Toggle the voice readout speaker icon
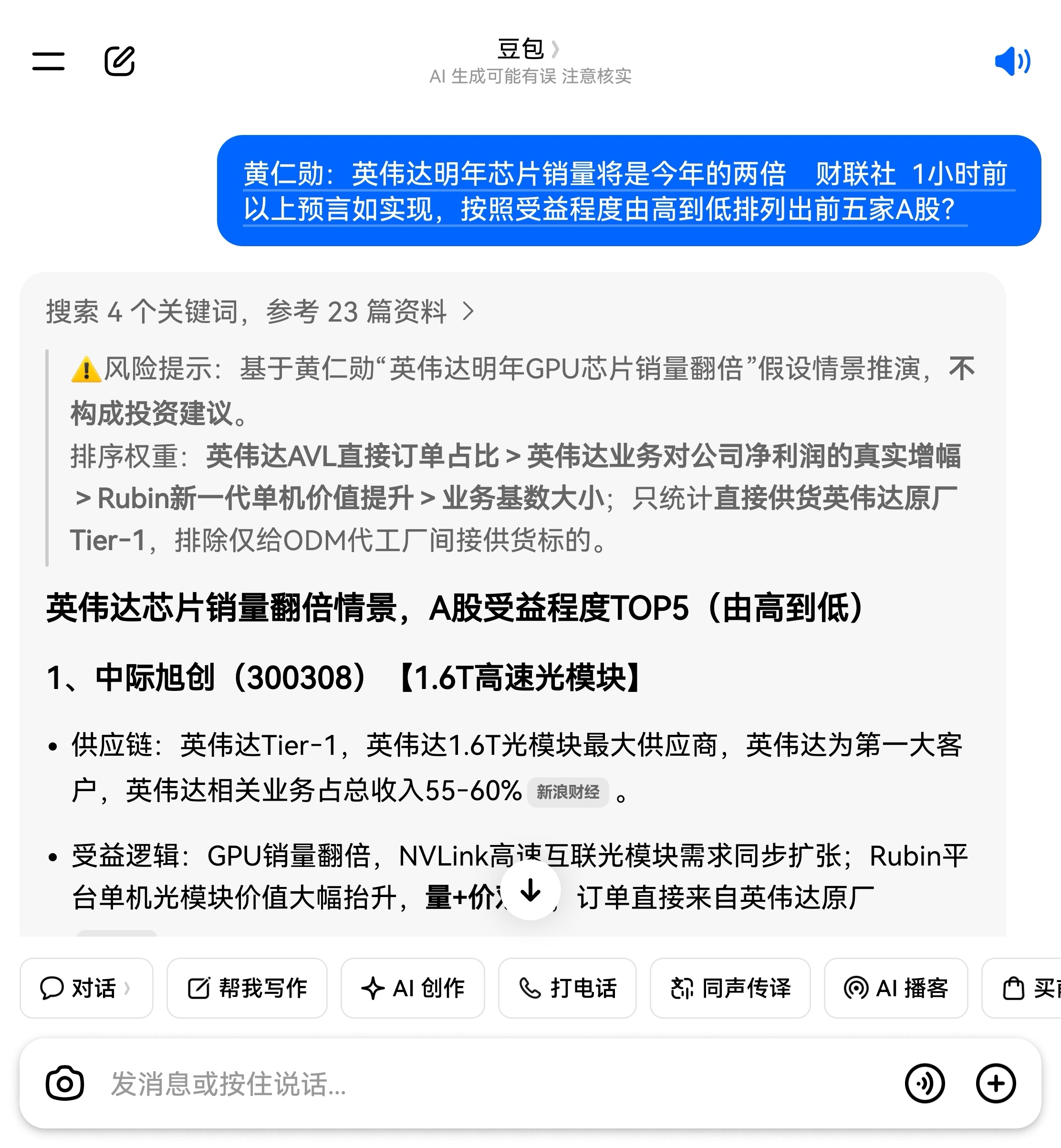The height and width of the screenshot is (1148, 1061). click(x=1013, y=61)
